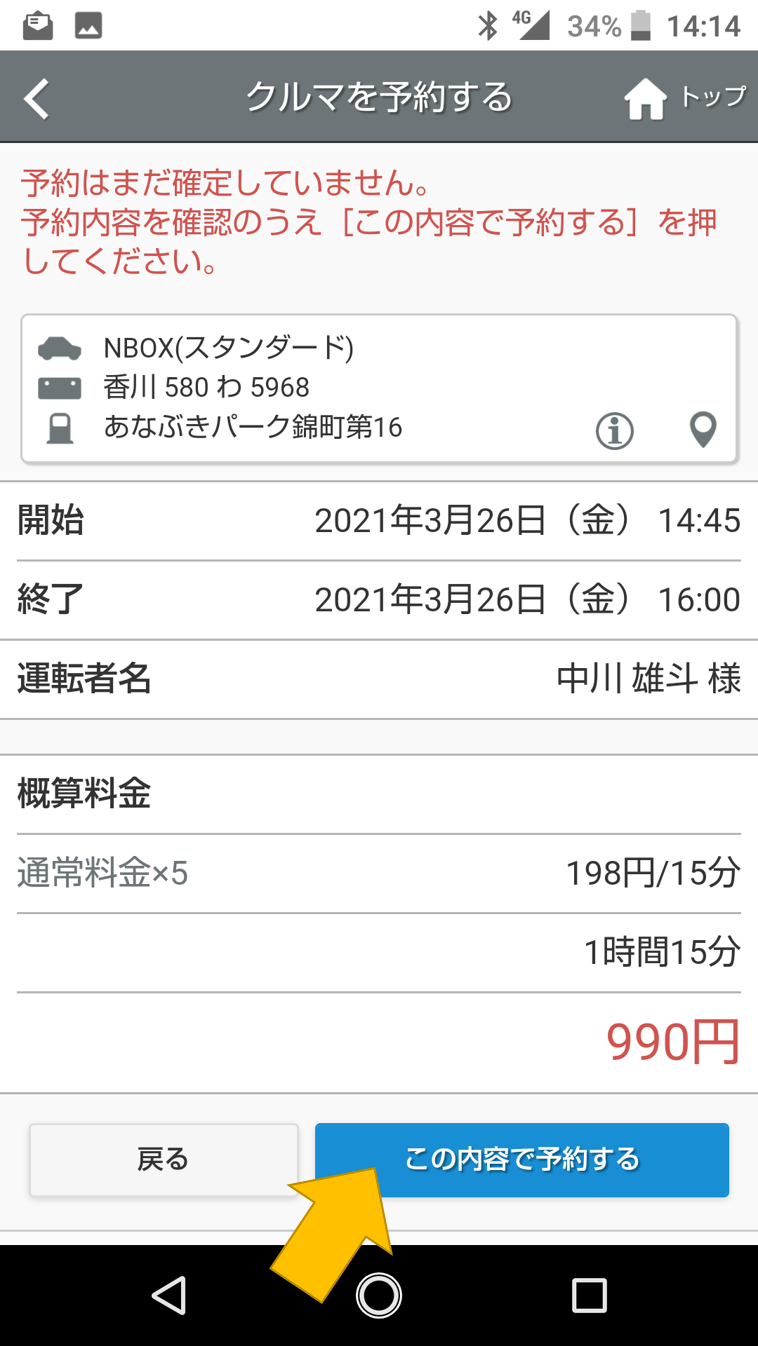
Task: Open the recent apps view
Action: 589,1295
